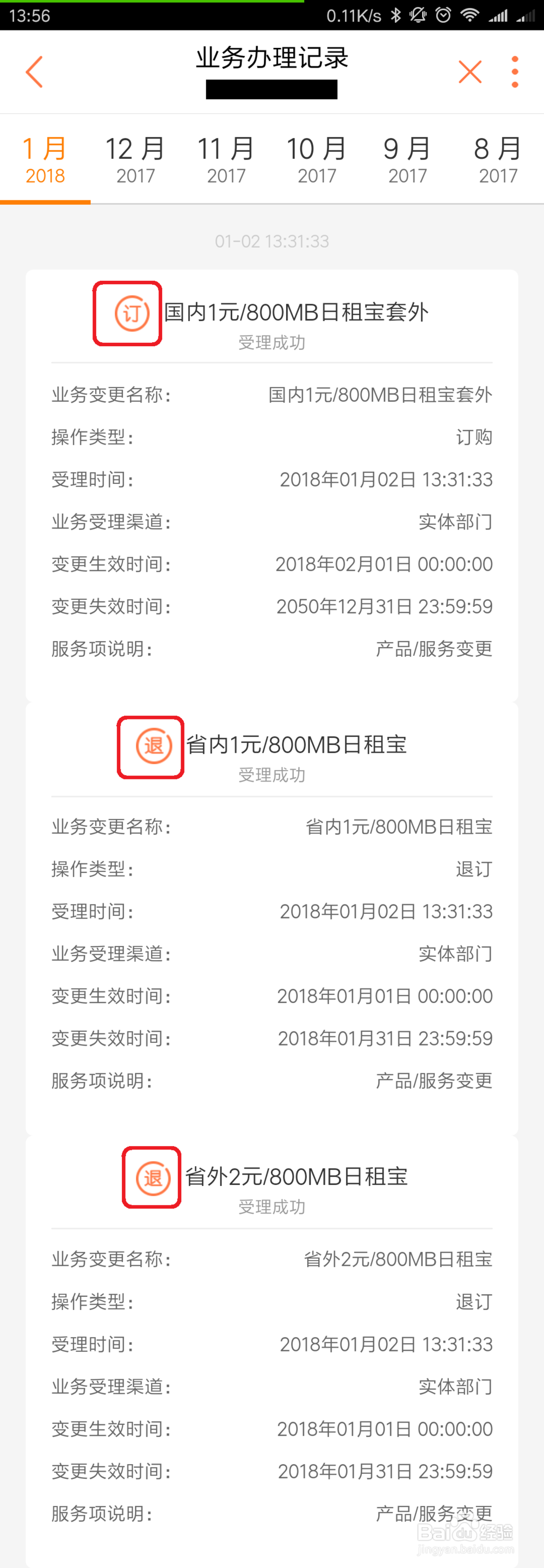The image size is (544, 1568).
Task: Tap the X to close the page
Action: tap(470, 71)
